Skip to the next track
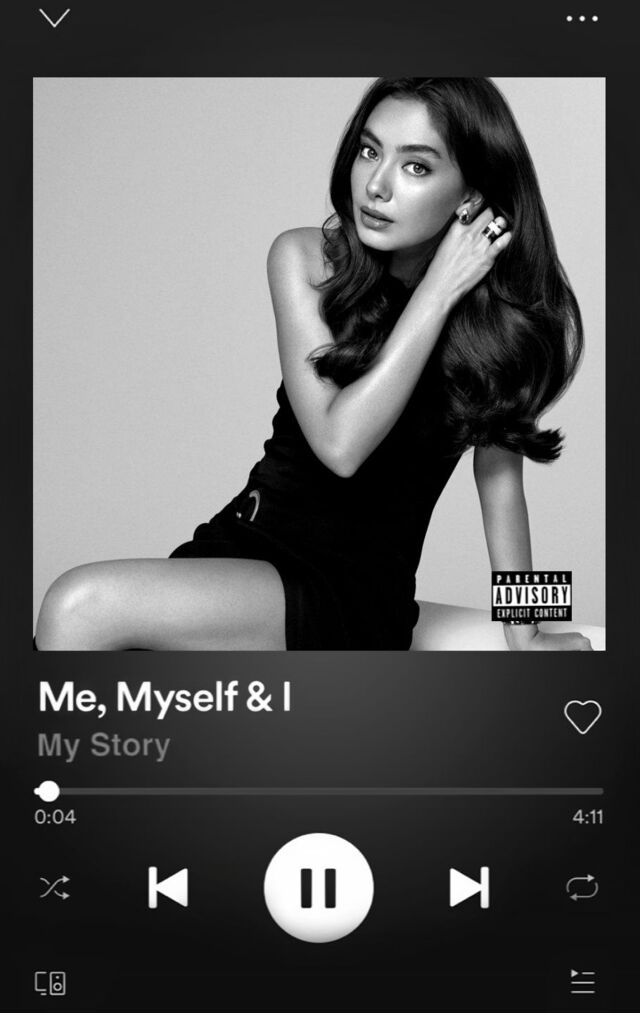 [469, 887]
